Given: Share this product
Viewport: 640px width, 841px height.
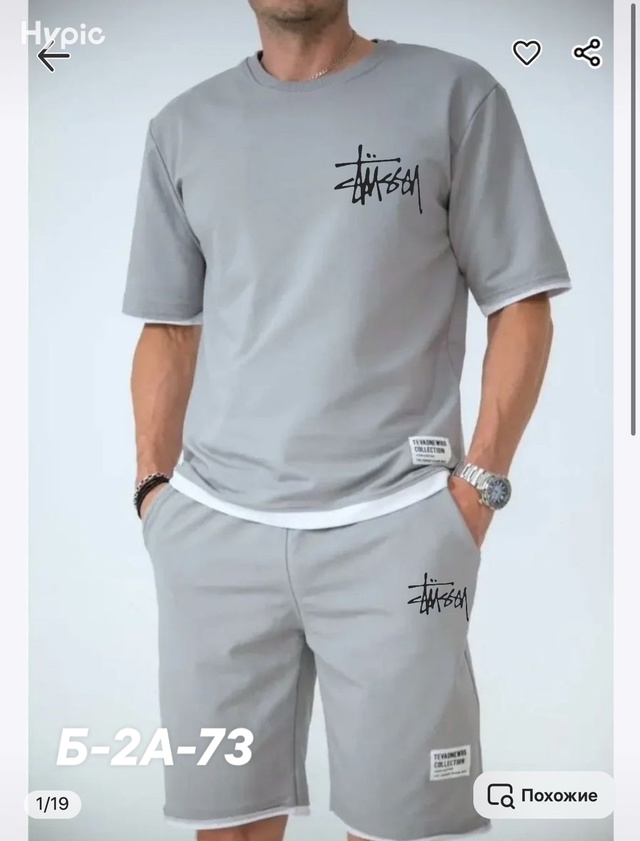Looking at the screenshot, I should 587,53.
